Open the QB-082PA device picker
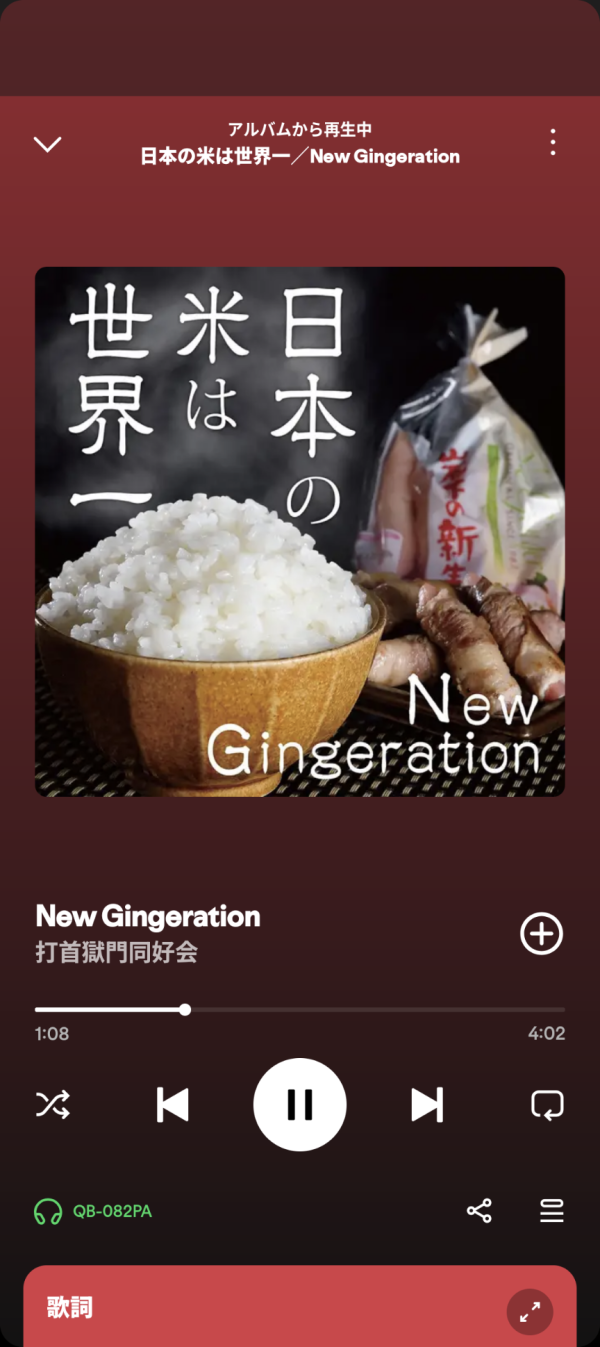600x1347 pixels. click(x=93, y=1212)
